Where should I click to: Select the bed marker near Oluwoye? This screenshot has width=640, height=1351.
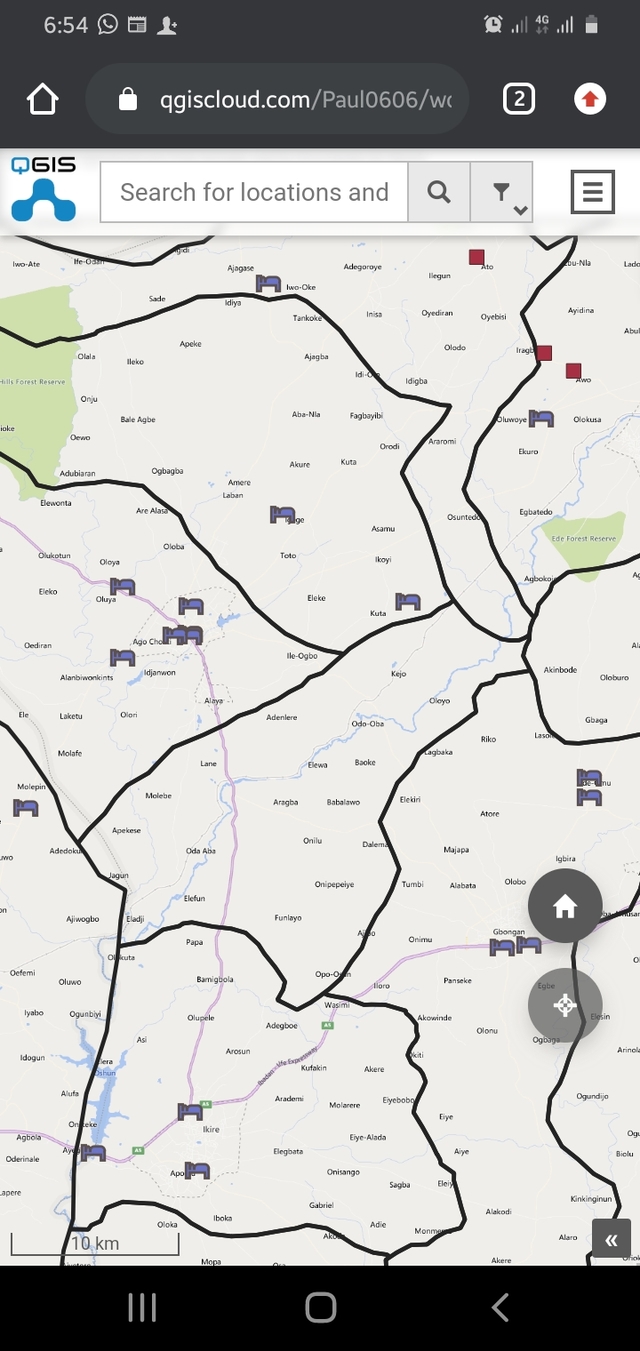pyautogui.click(x=541, y=418)
